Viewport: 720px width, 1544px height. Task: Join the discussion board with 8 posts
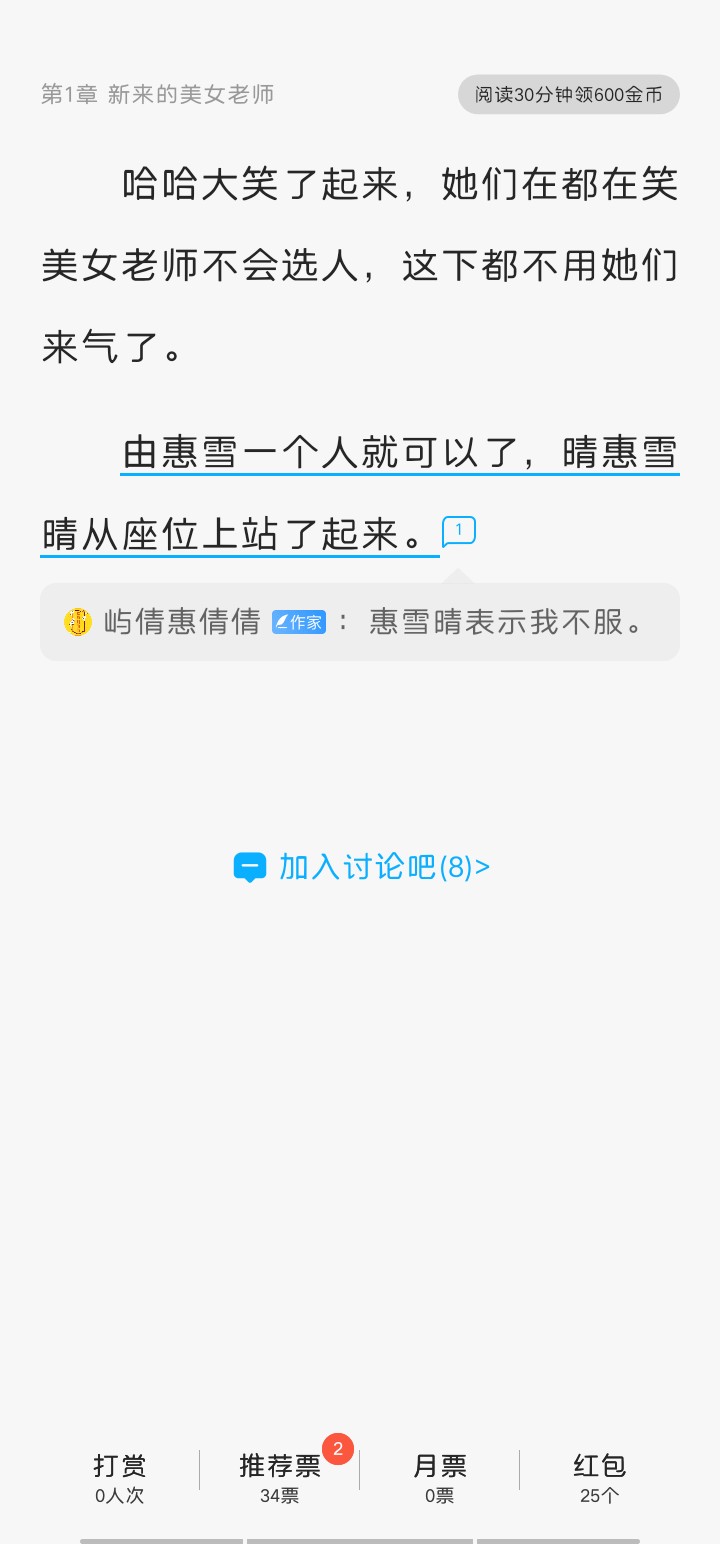click(x=362, y=866)
